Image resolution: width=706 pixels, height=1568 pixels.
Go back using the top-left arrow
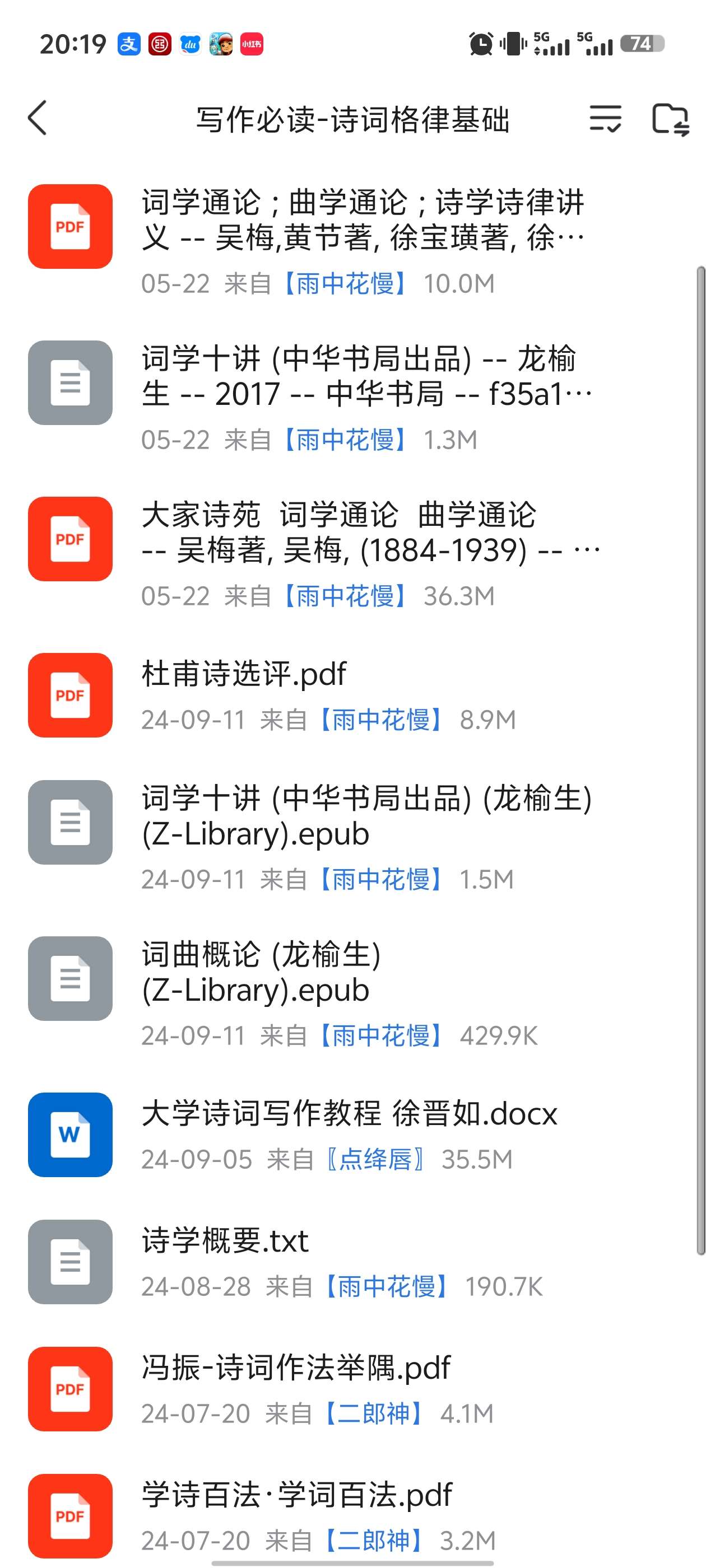pos(38,118)
